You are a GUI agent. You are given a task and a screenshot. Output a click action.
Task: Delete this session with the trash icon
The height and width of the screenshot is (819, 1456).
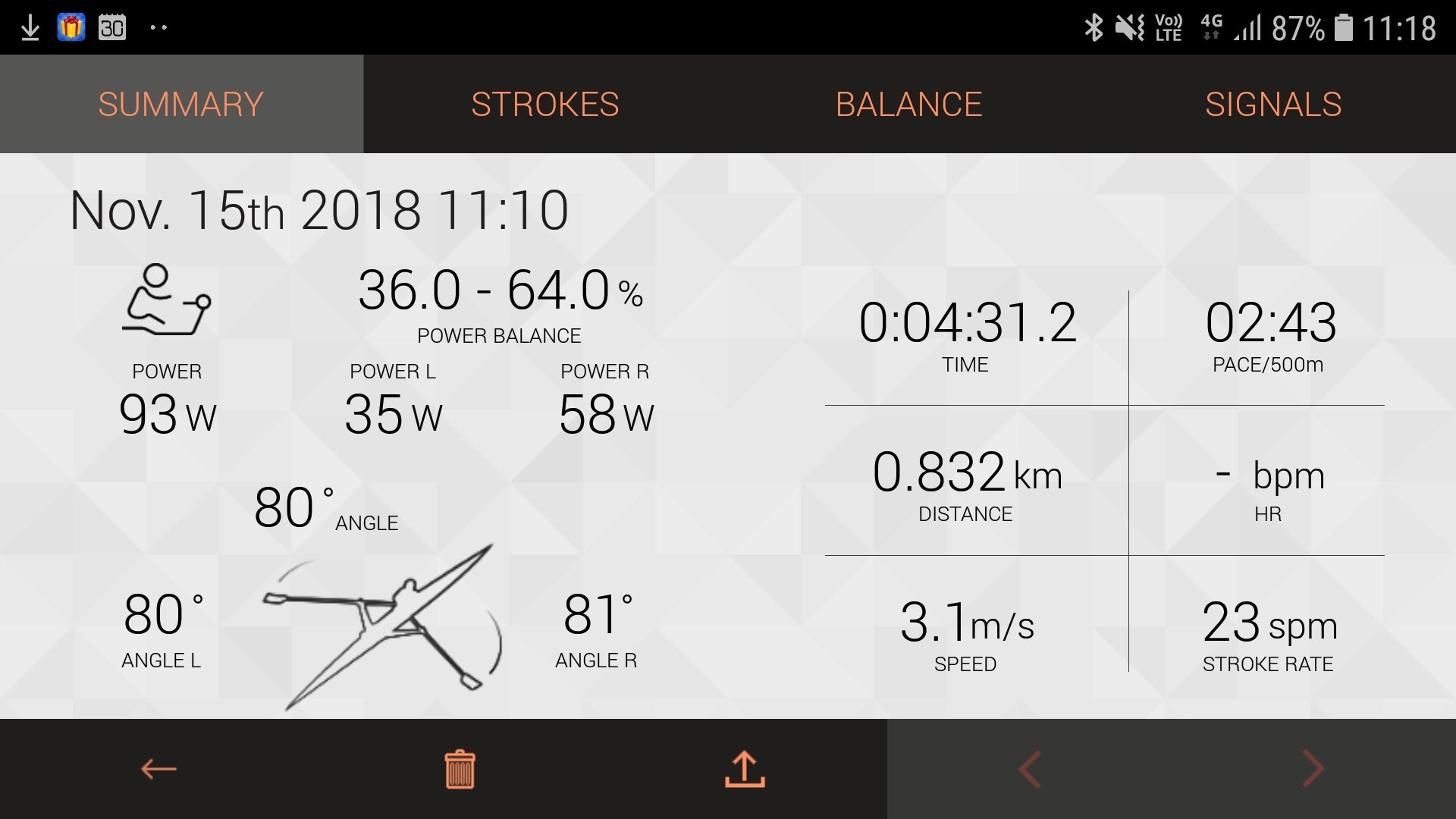pyautogui.click(x=460, y=769)
